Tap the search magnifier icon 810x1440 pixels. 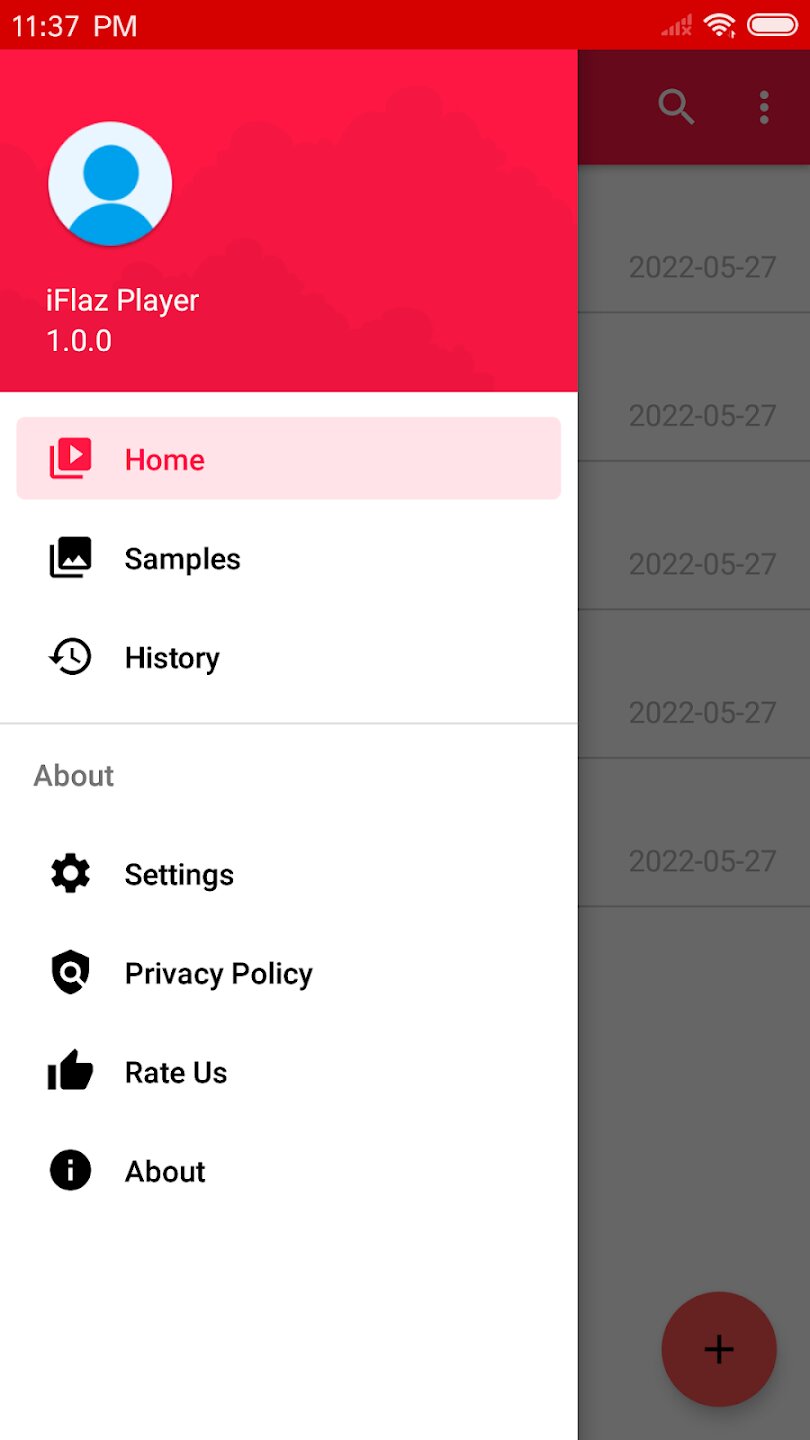[x=676, y=107]
